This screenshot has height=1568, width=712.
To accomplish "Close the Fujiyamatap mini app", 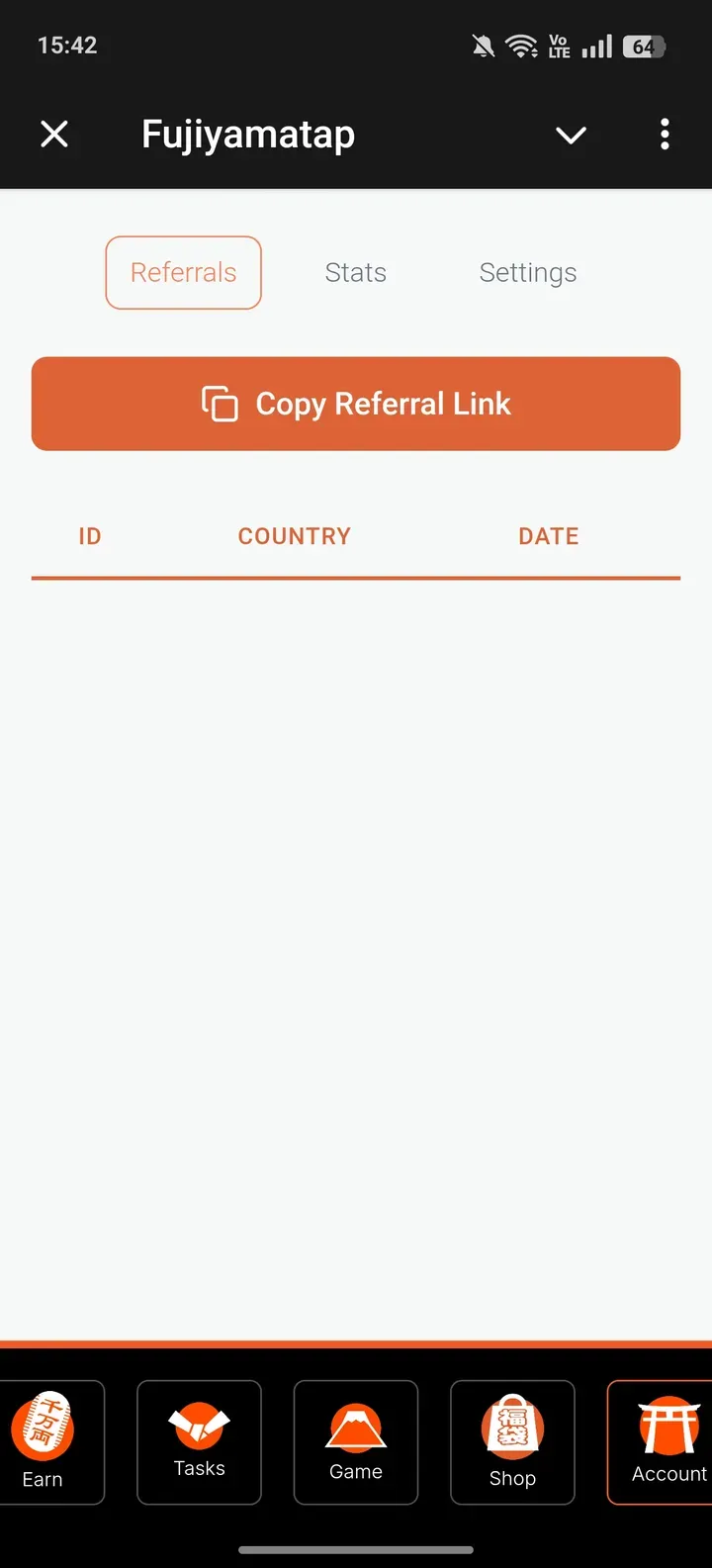I will pyautogui.click(x=54, y=134).
